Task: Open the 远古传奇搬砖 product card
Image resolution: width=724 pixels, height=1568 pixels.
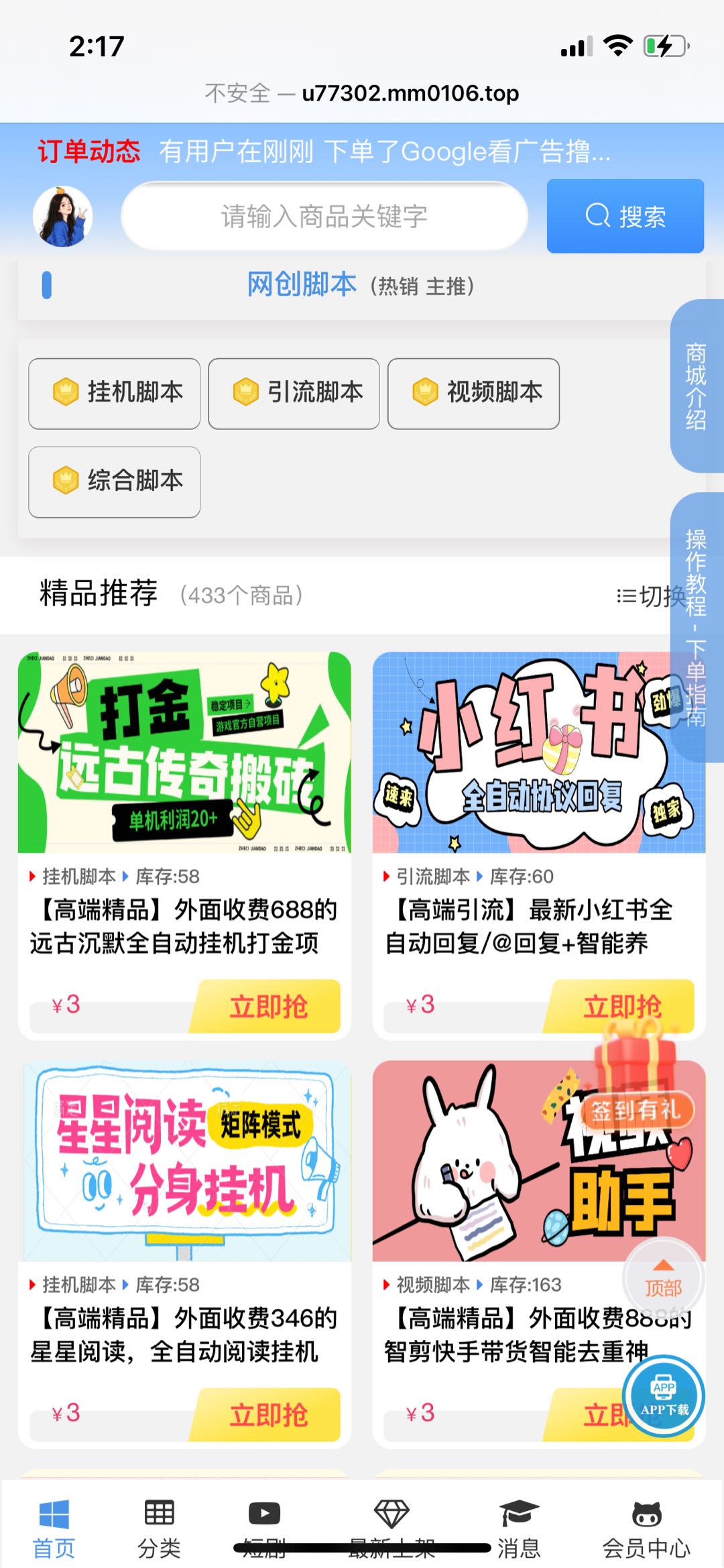Action: click(x=184, y=752)
